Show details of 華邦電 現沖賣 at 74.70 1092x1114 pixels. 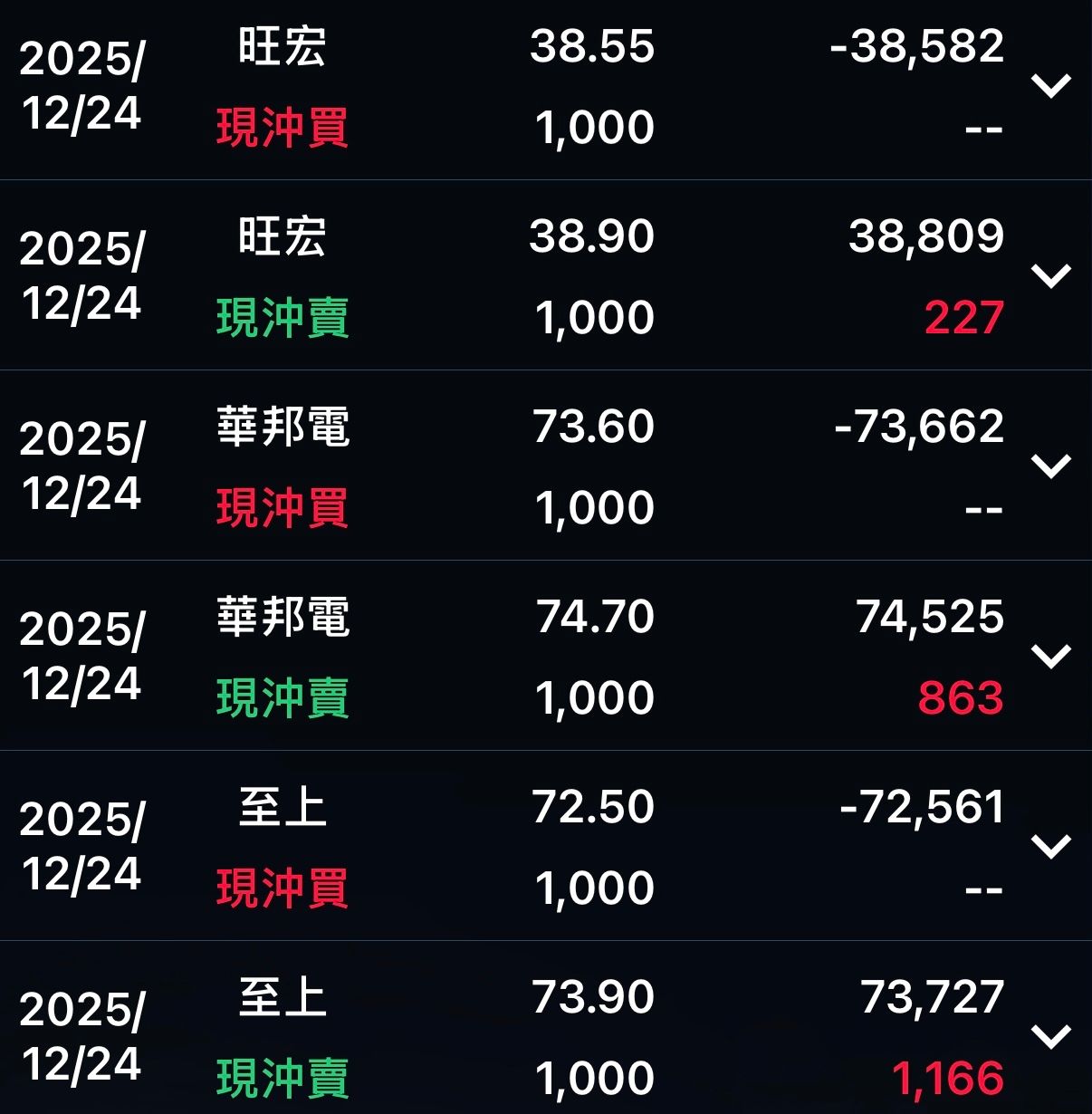coord(1051,657)
